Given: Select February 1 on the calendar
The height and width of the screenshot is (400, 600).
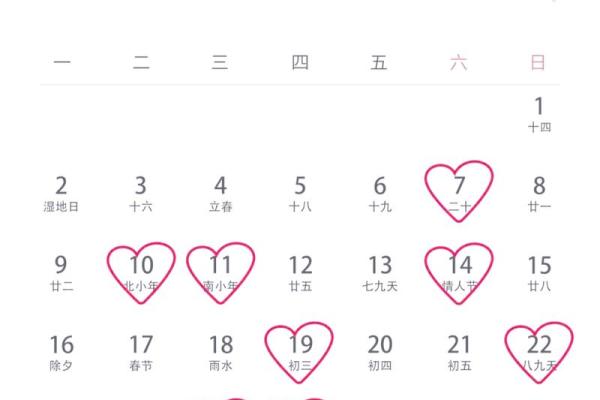Looking at the screenshot, I should pyautogui.click(x=539, y=113).
